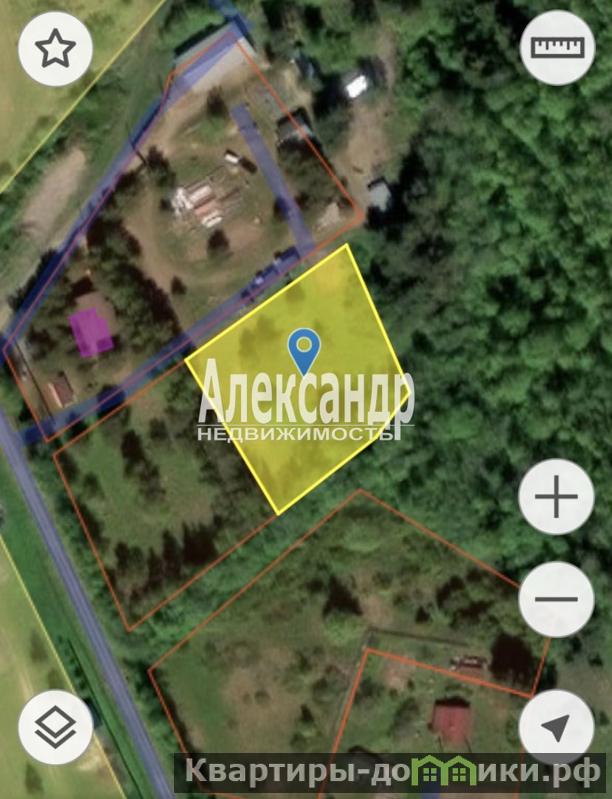Center the map on my location
Viewport: 612px width, 799px height.
click(x=557, y=727)
